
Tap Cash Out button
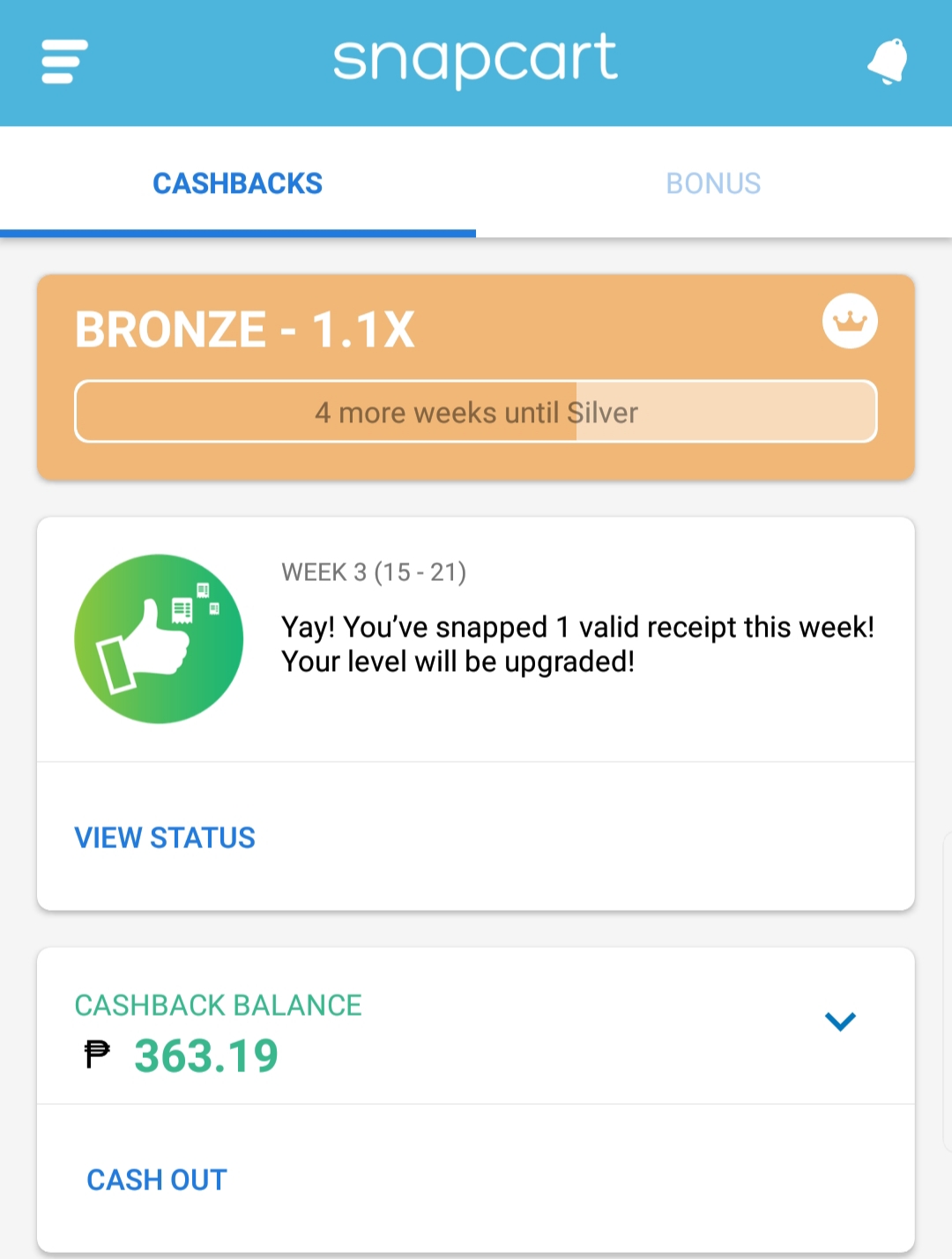point(157,1180)
